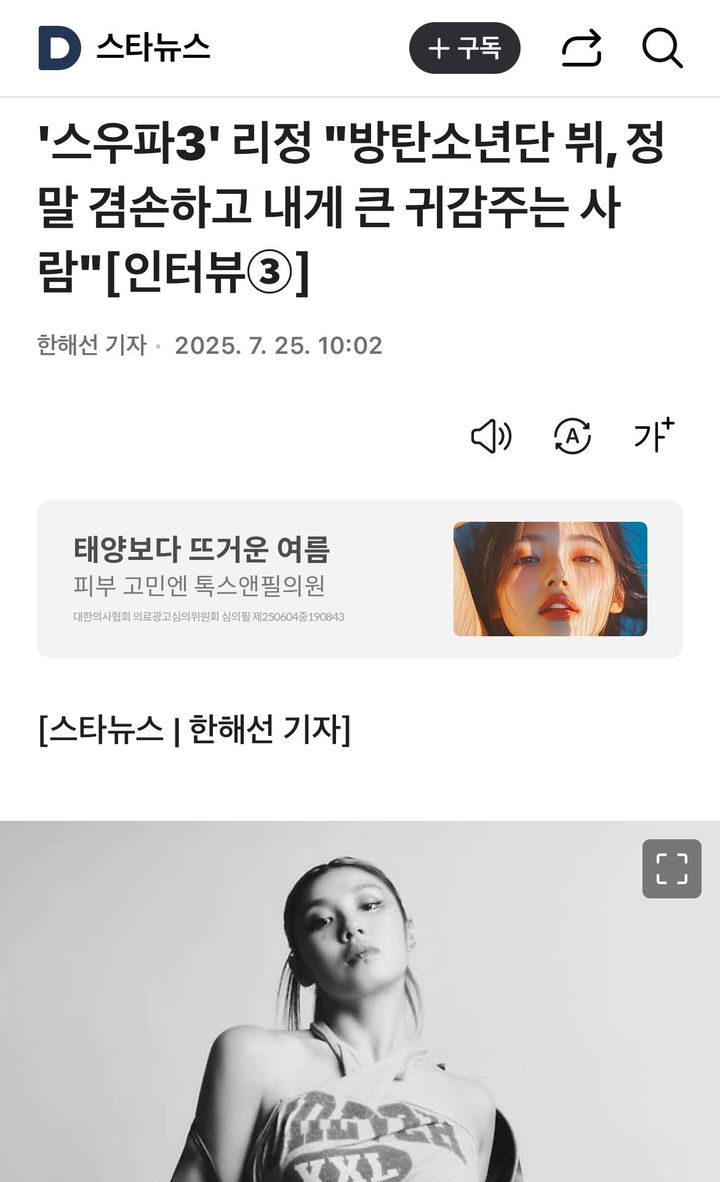Share this article

coord(581,48)
